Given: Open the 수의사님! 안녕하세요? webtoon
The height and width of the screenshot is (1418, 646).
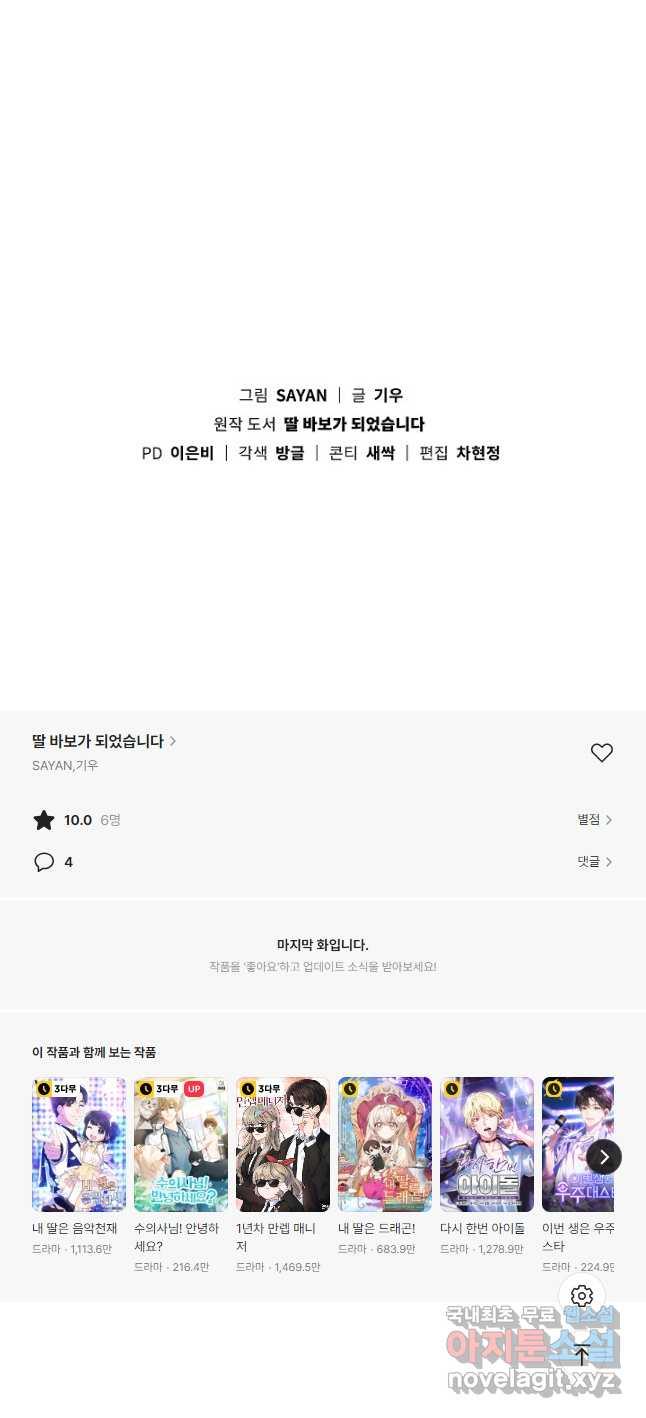Looking at the screenshot, I should pos(181,1144).
